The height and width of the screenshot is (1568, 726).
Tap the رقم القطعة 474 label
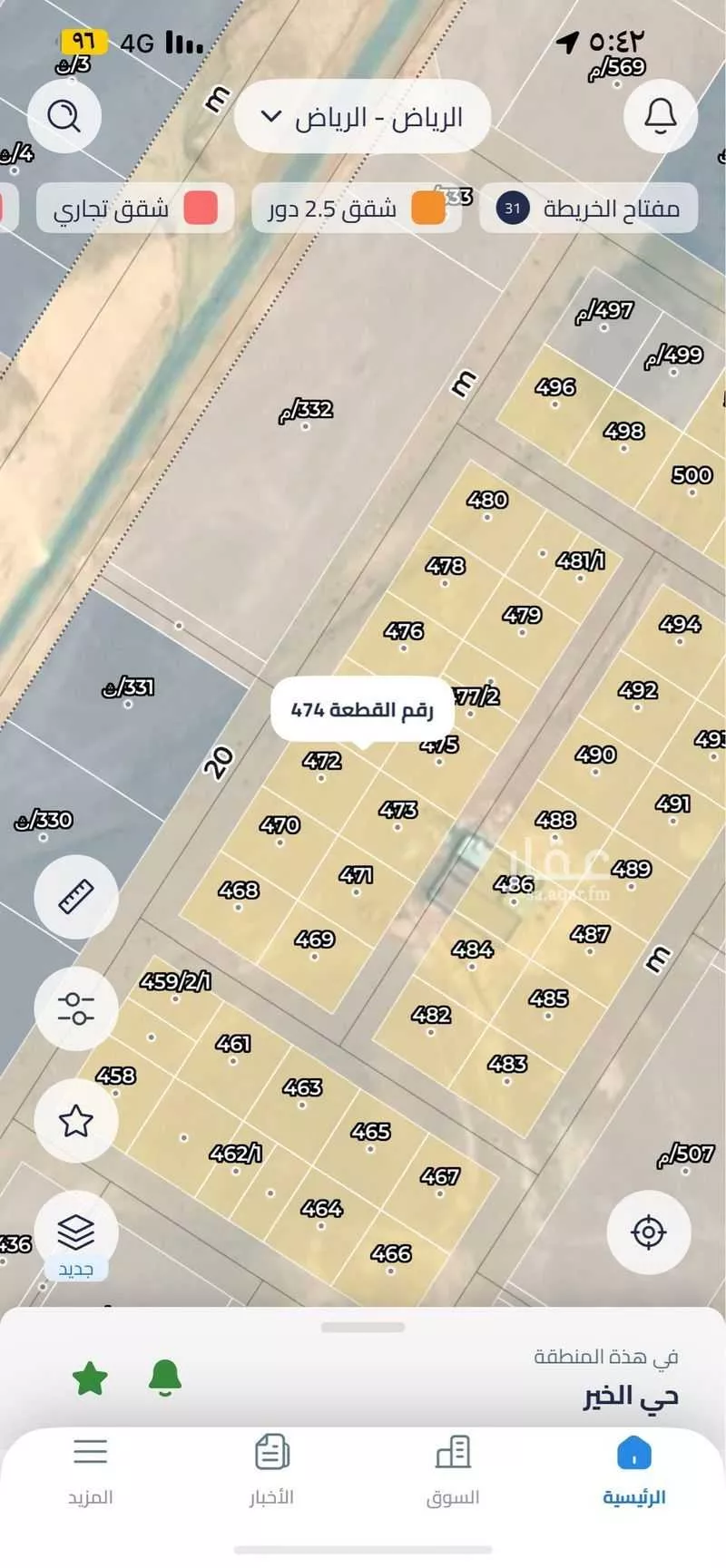(x=362, y=710)
